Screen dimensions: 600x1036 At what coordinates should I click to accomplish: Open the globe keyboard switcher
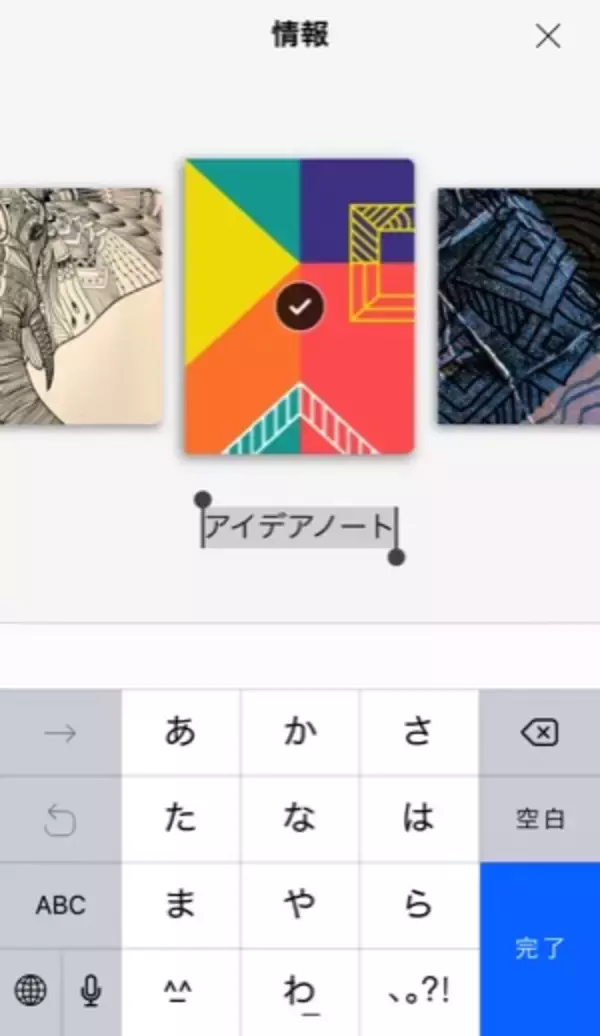tap(31, 991)
